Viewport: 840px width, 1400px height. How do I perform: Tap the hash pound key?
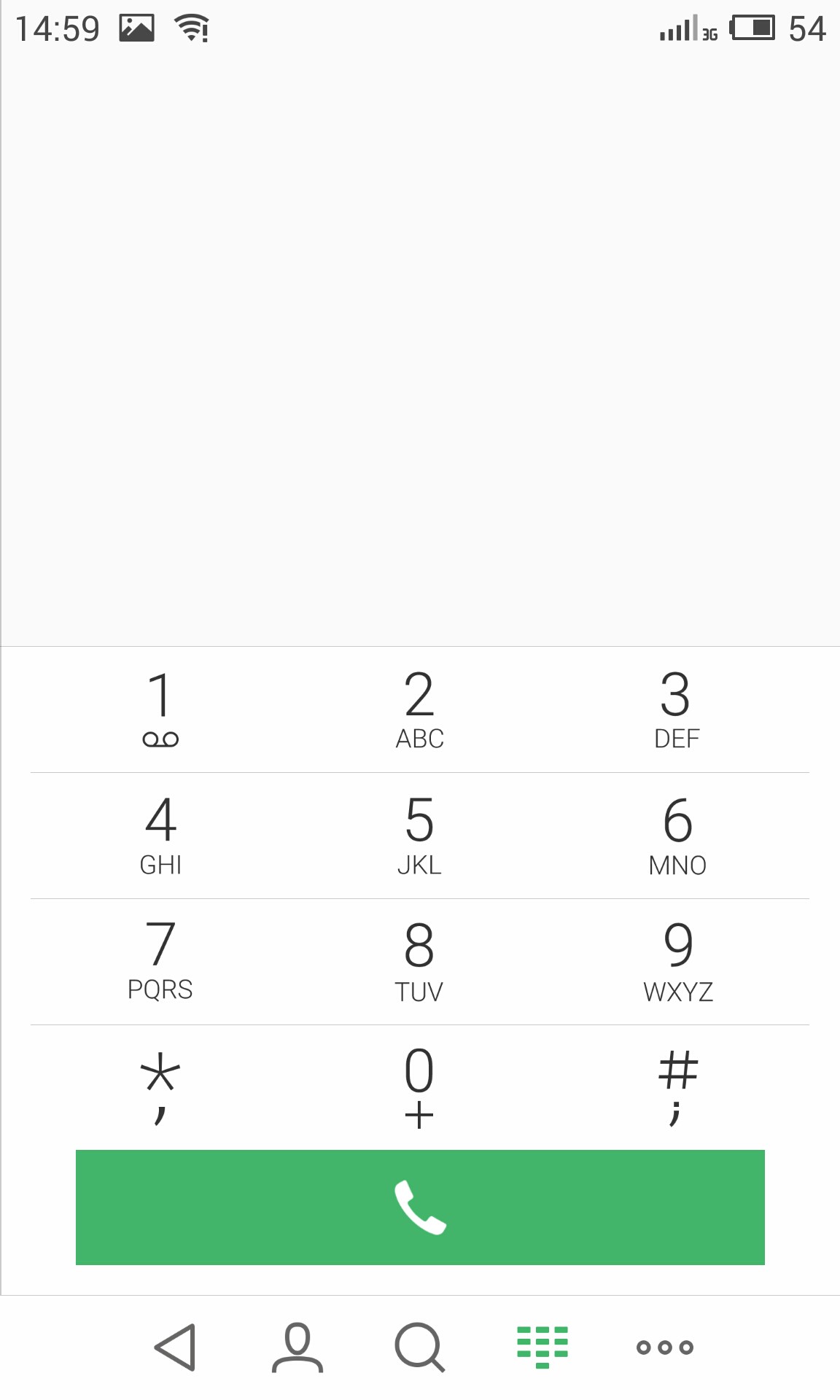click(x=677, y=1086)
